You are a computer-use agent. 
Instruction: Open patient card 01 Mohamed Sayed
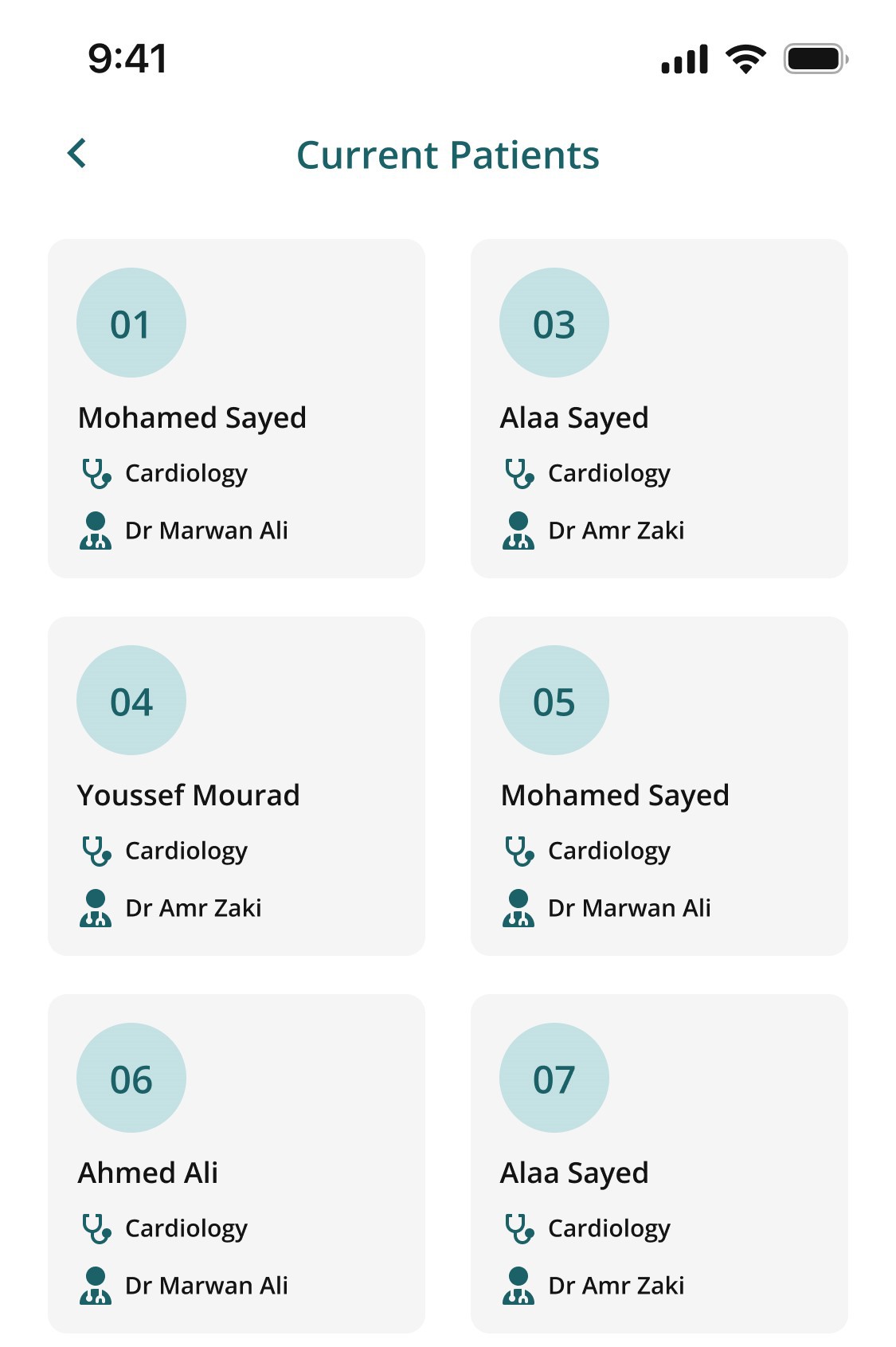coord(236,408)
